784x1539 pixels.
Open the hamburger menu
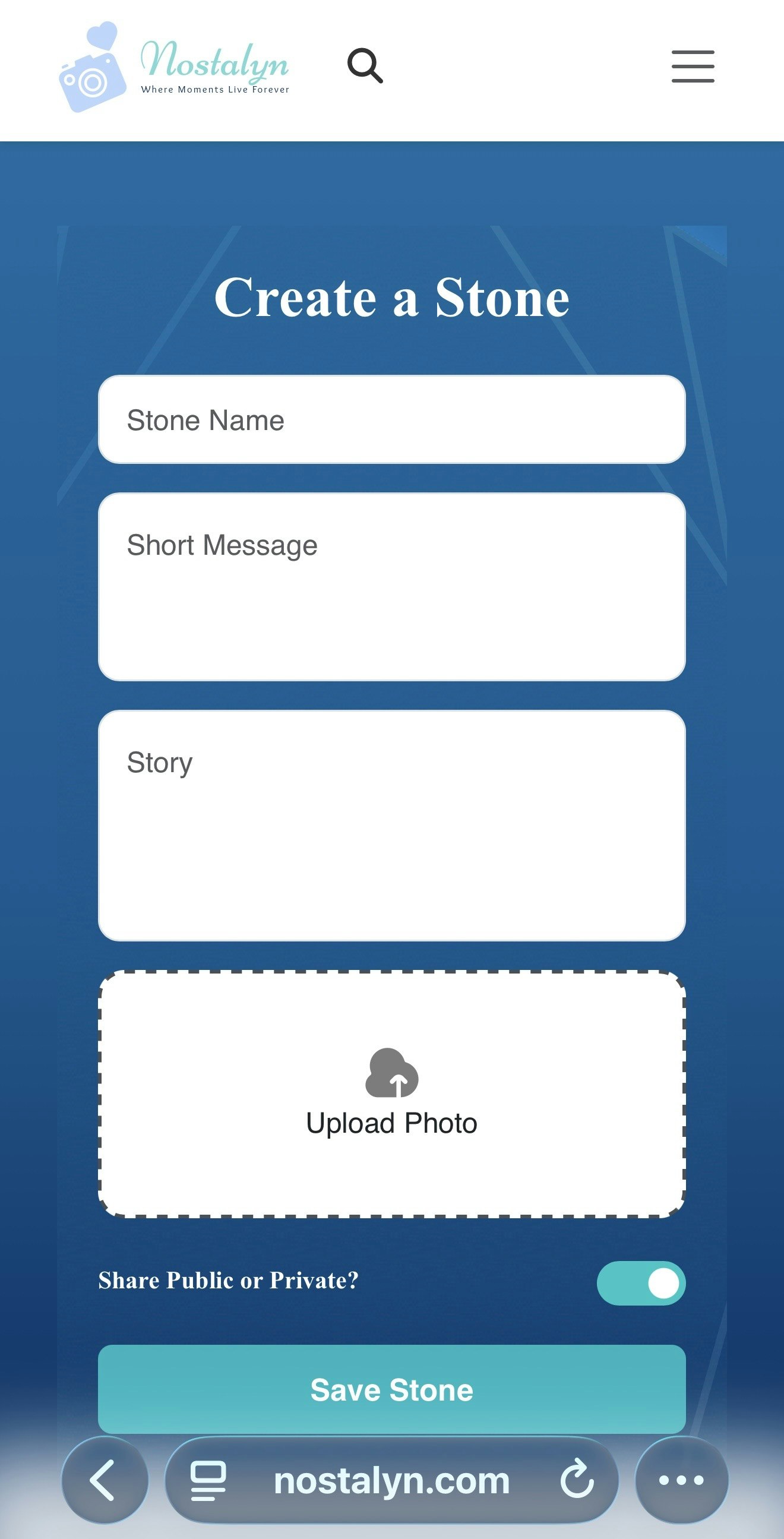pos(693,67)
